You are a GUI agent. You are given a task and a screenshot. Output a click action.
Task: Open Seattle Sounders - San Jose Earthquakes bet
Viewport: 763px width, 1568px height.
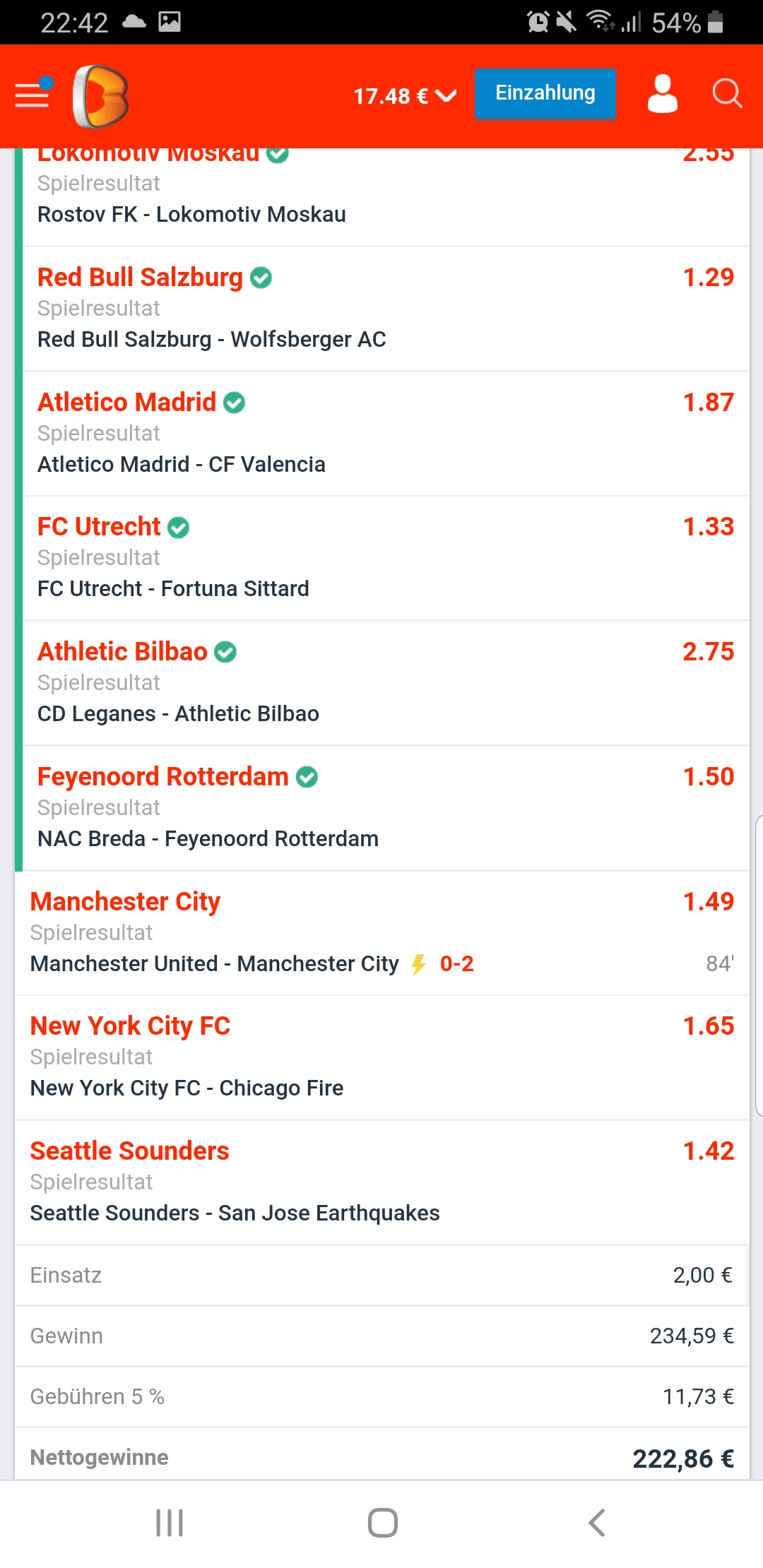[382, 1182]
